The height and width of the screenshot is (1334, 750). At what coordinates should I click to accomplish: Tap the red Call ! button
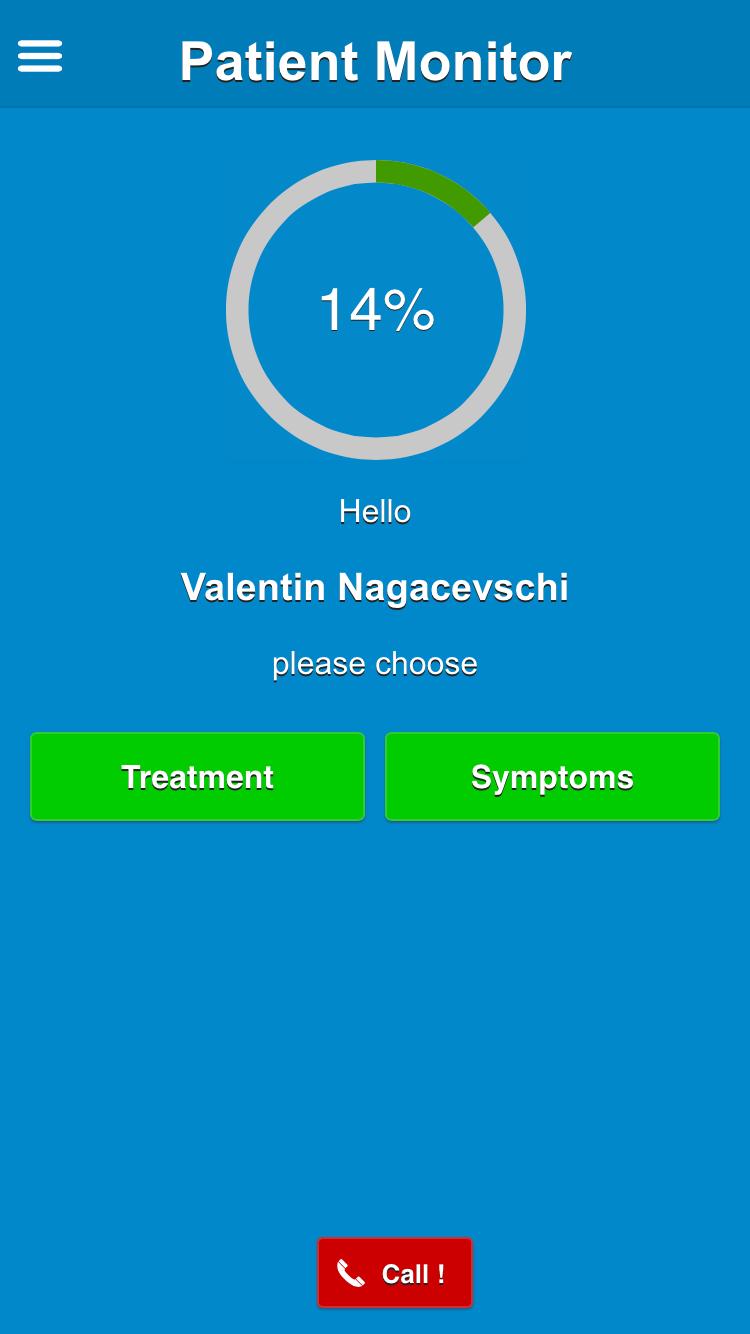pos(394,1273)
